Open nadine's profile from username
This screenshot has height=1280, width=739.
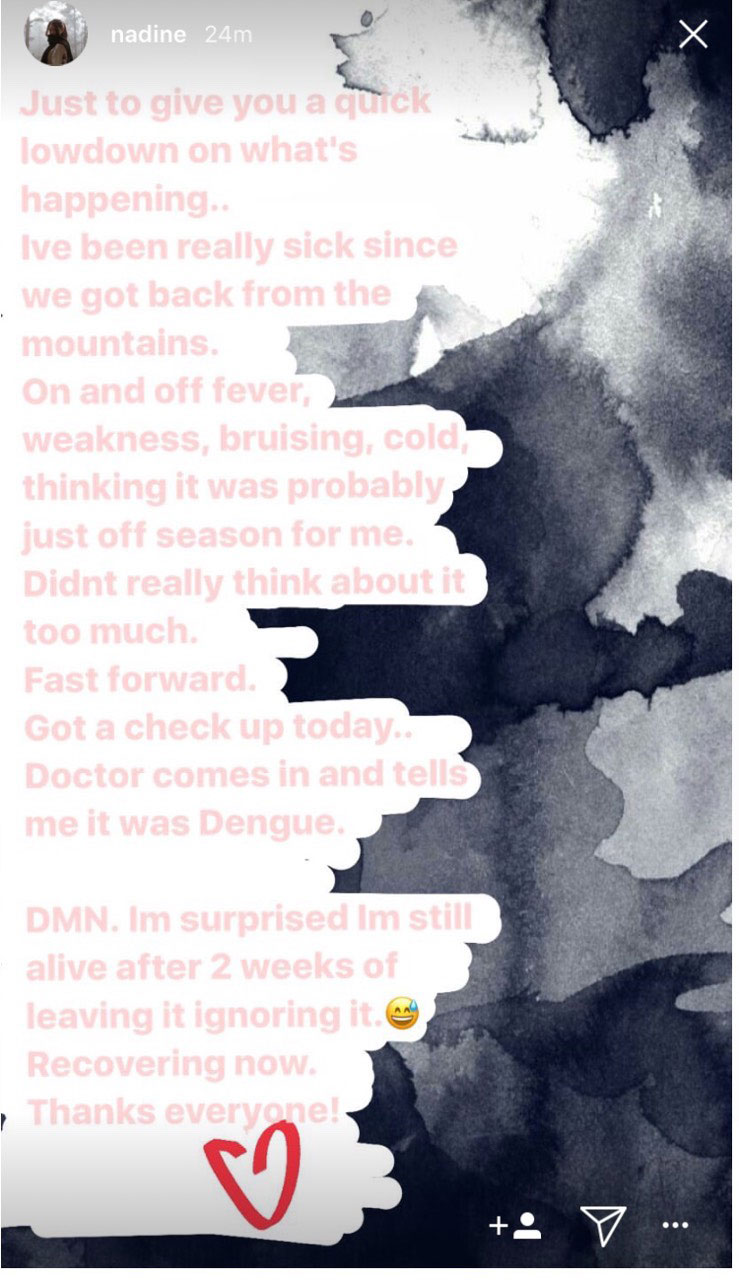(148, 34)
